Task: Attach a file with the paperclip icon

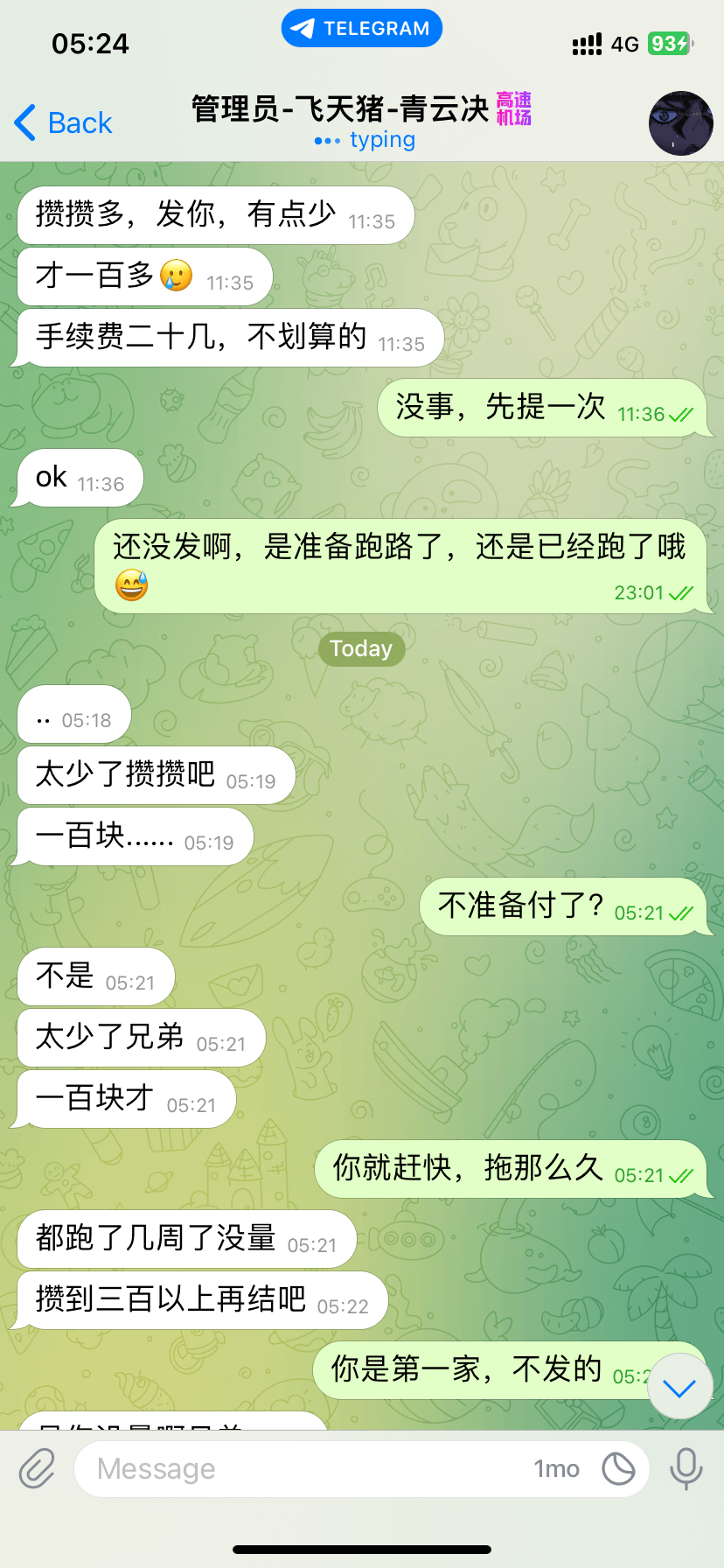Action: (x=37, y=1468)
